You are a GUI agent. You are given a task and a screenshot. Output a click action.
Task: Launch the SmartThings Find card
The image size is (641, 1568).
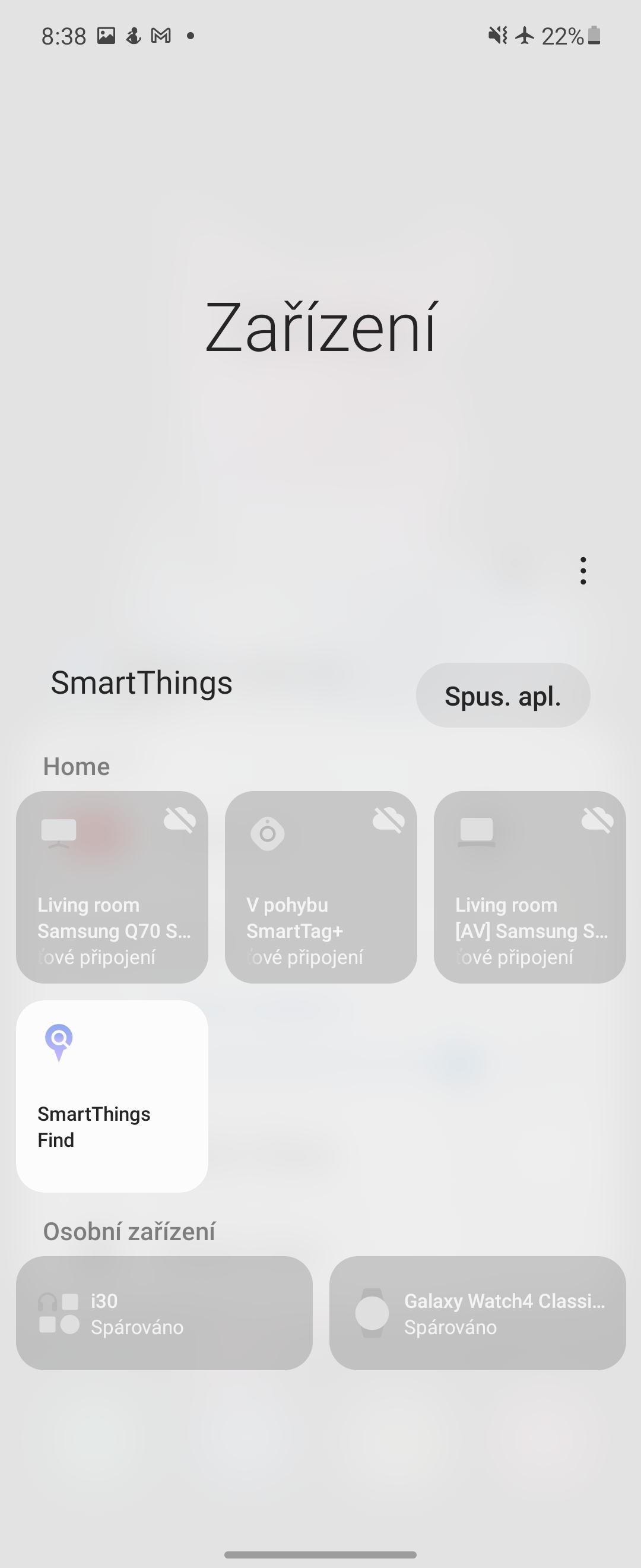pyautogui.click(x=112, y=1096)
